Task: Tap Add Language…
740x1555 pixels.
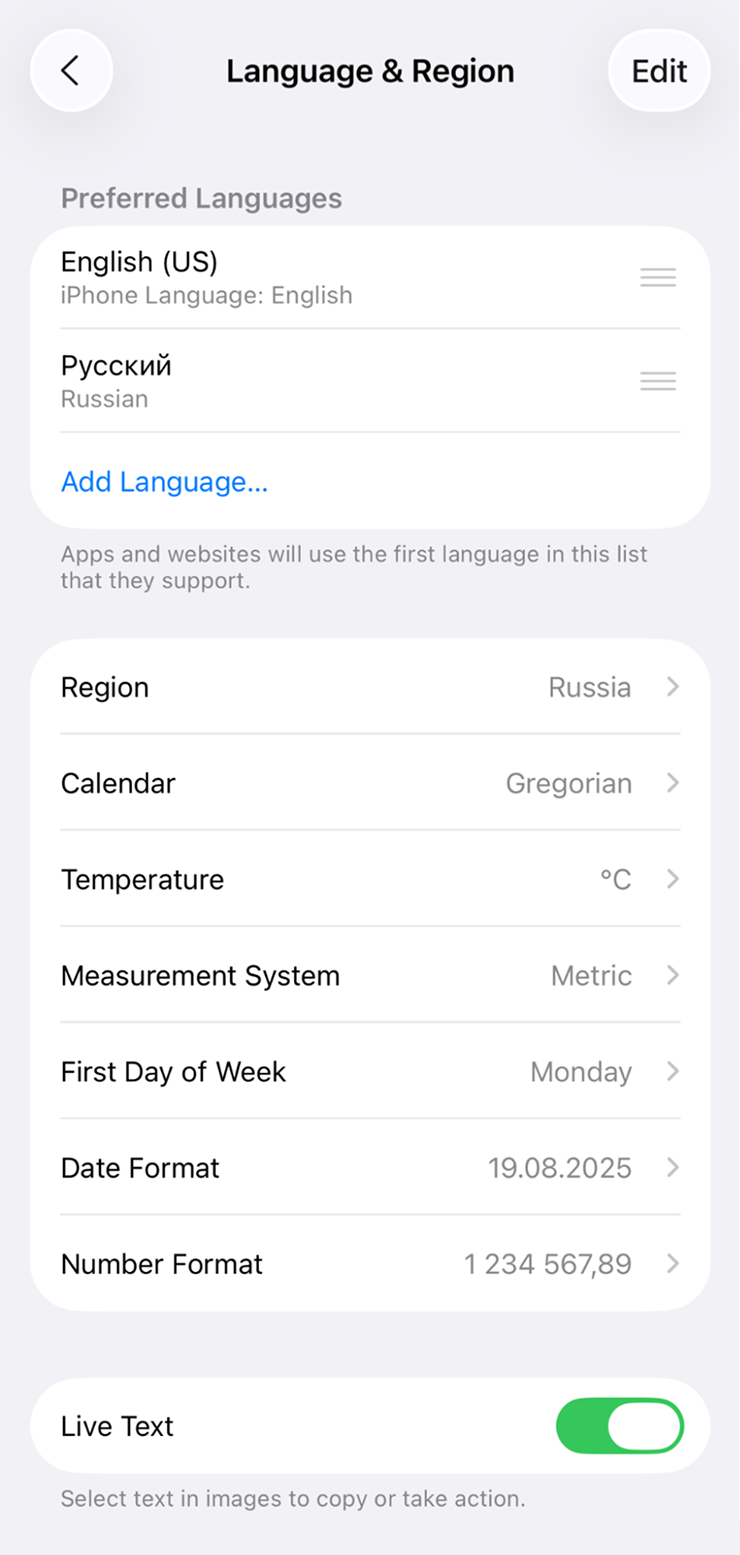Action: pyautogui.click(x=165, y=482)
